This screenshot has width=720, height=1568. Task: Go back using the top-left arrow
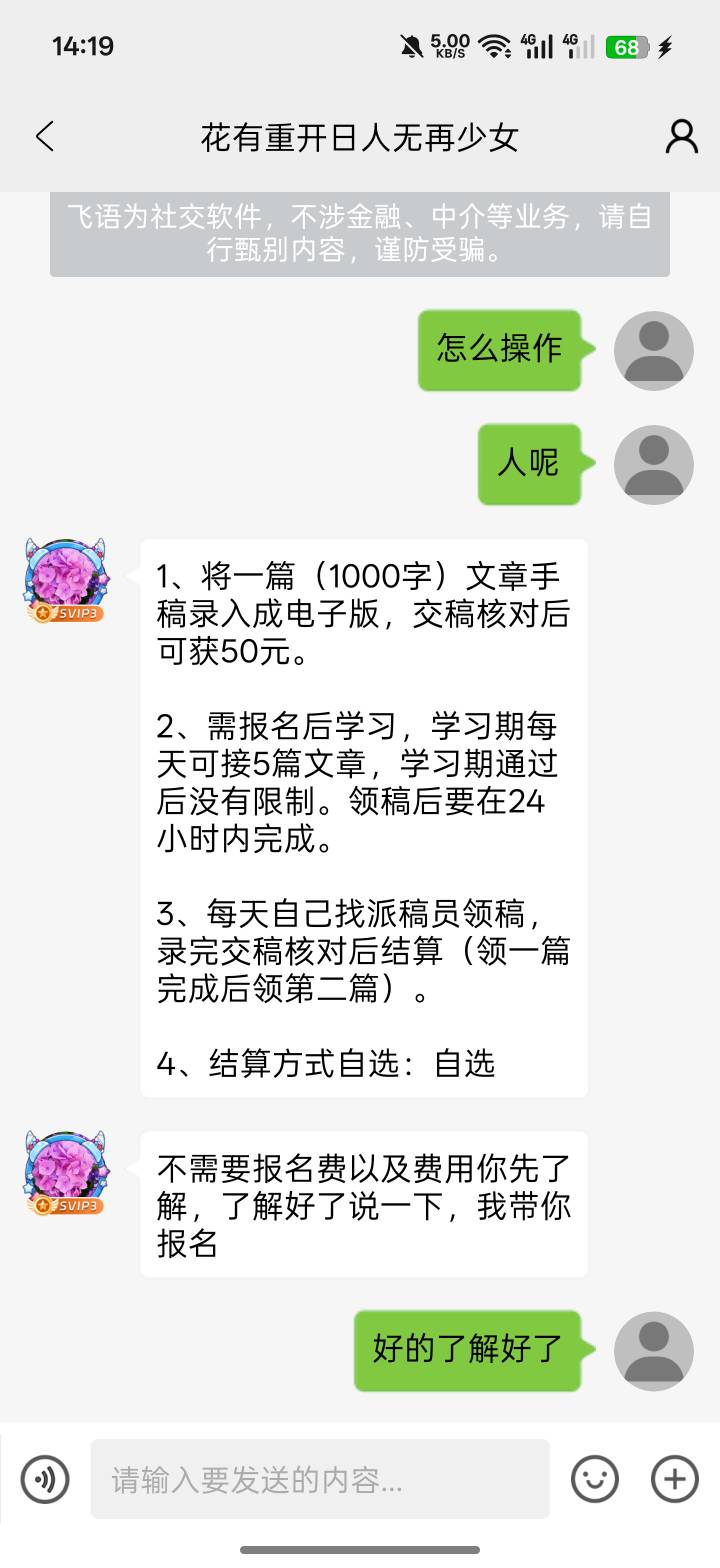tap(45, 137)
